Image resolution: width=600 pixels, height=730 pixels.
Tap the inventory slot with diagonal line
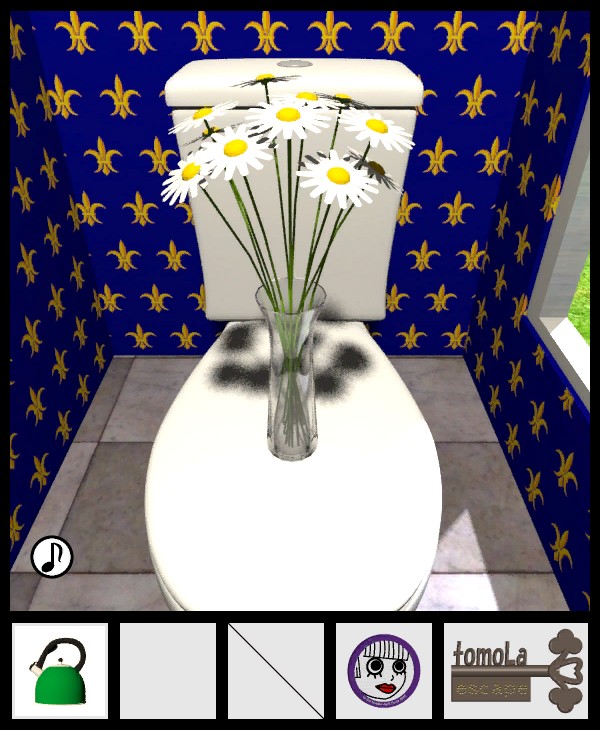276,671
